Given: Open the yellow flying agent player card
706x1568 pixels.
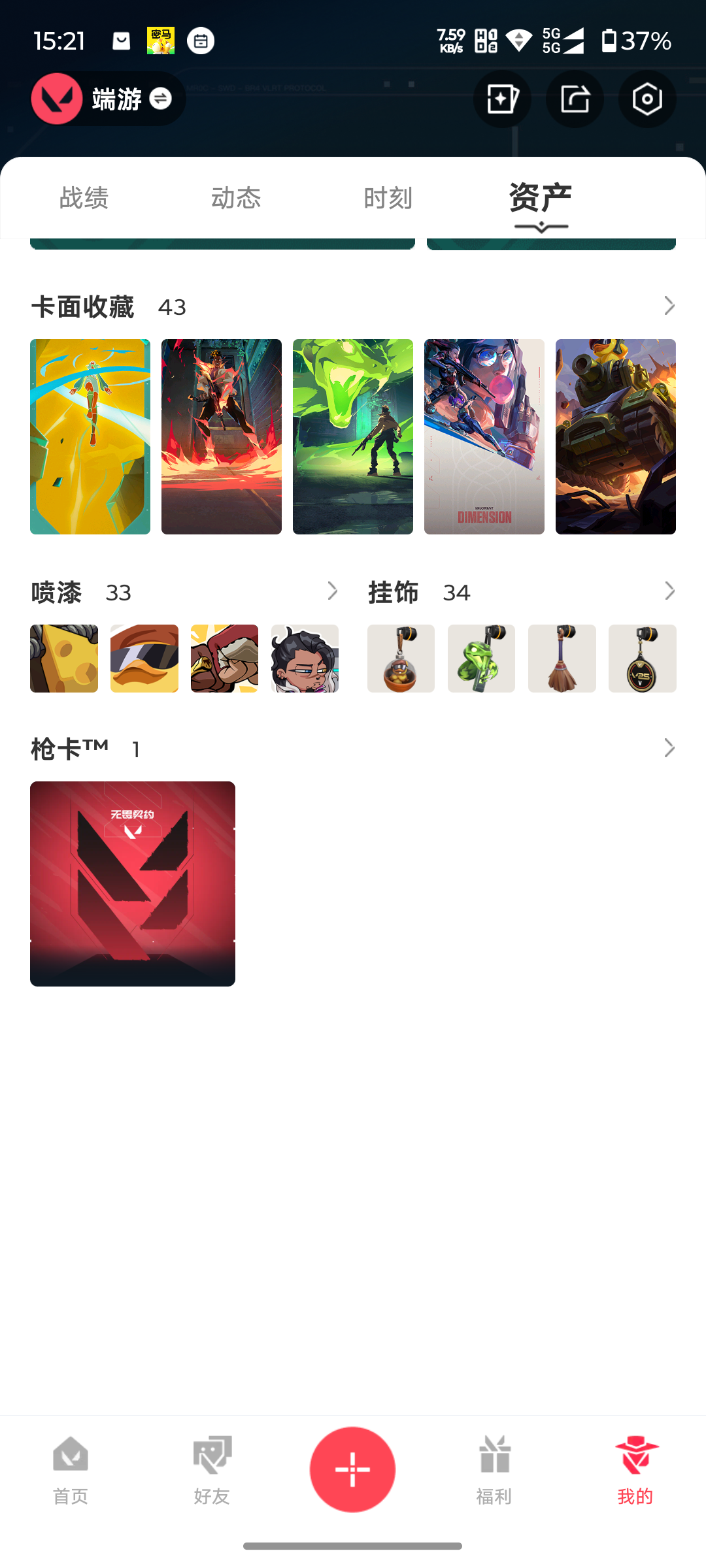Looking at the screenshot, I should click(x=90, y=436).
